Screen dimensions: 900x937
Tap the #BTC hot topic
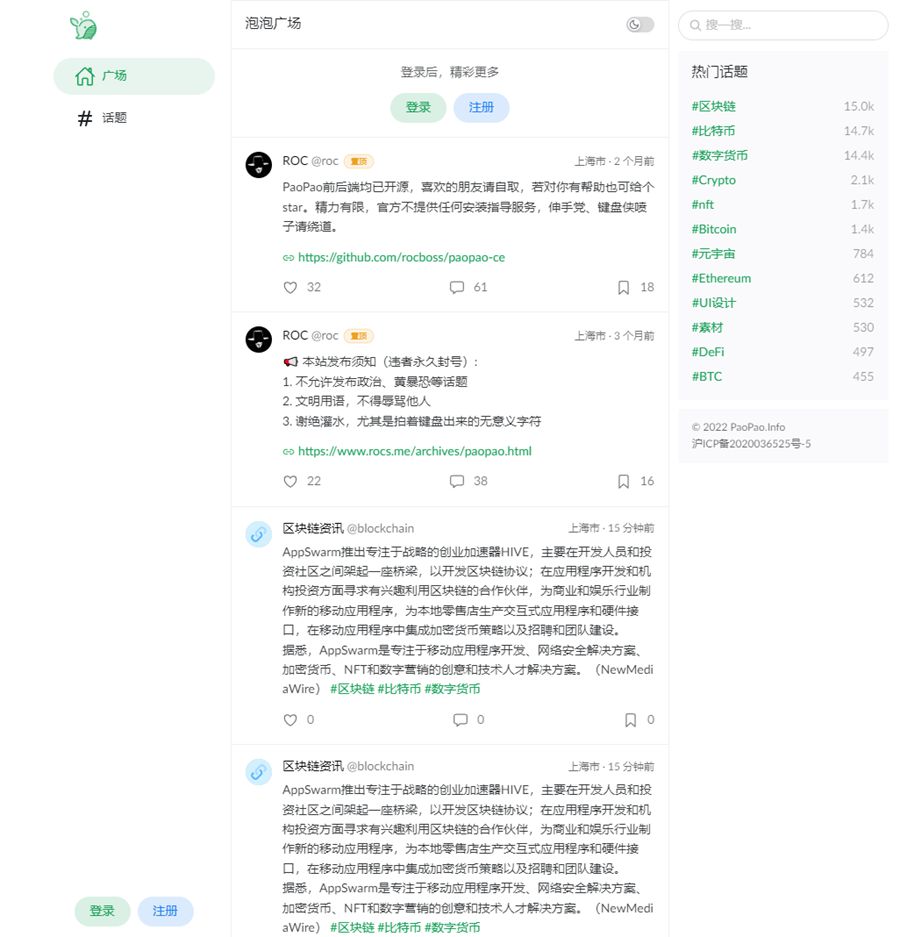pos(706,377)
